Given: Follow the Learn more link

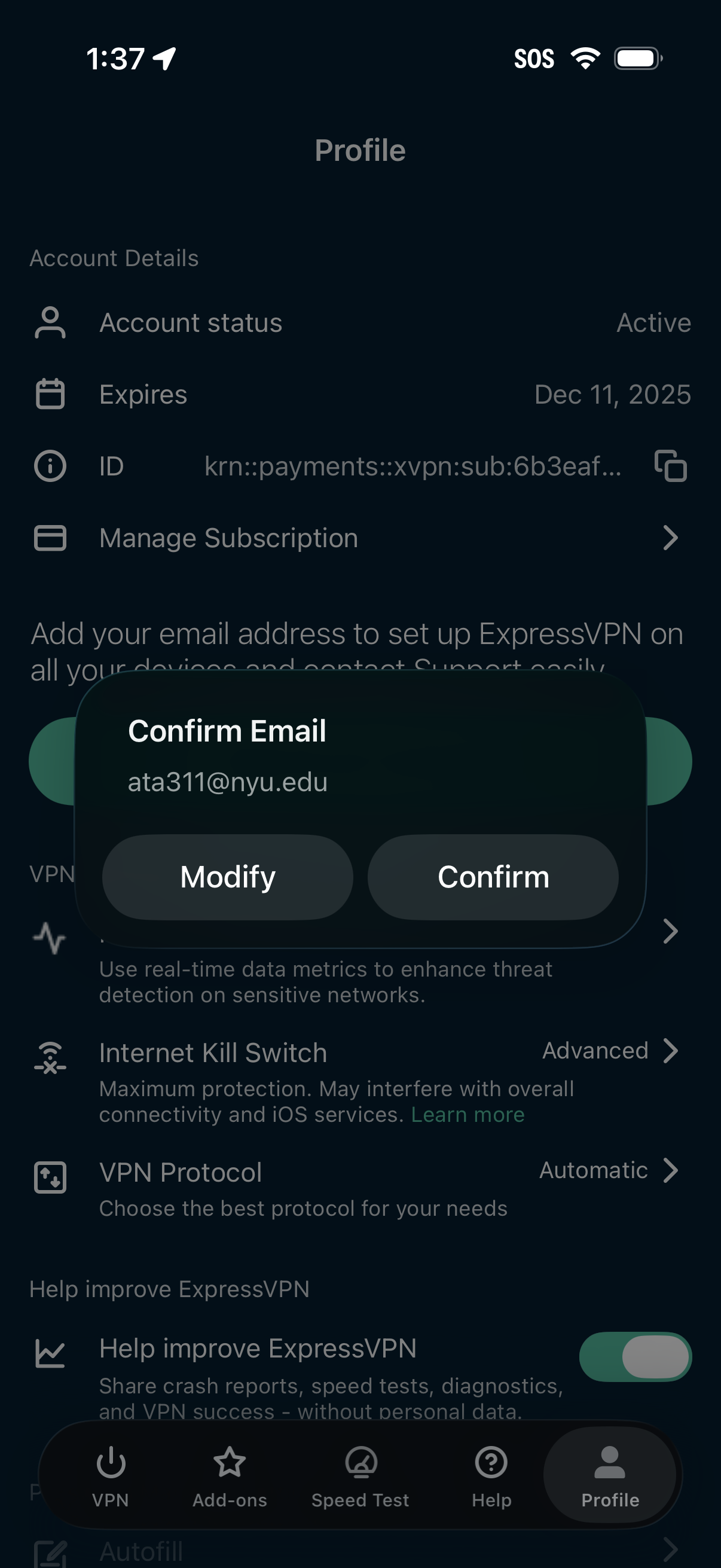Looking at the screenshot, I should (x=468, y=1115).
